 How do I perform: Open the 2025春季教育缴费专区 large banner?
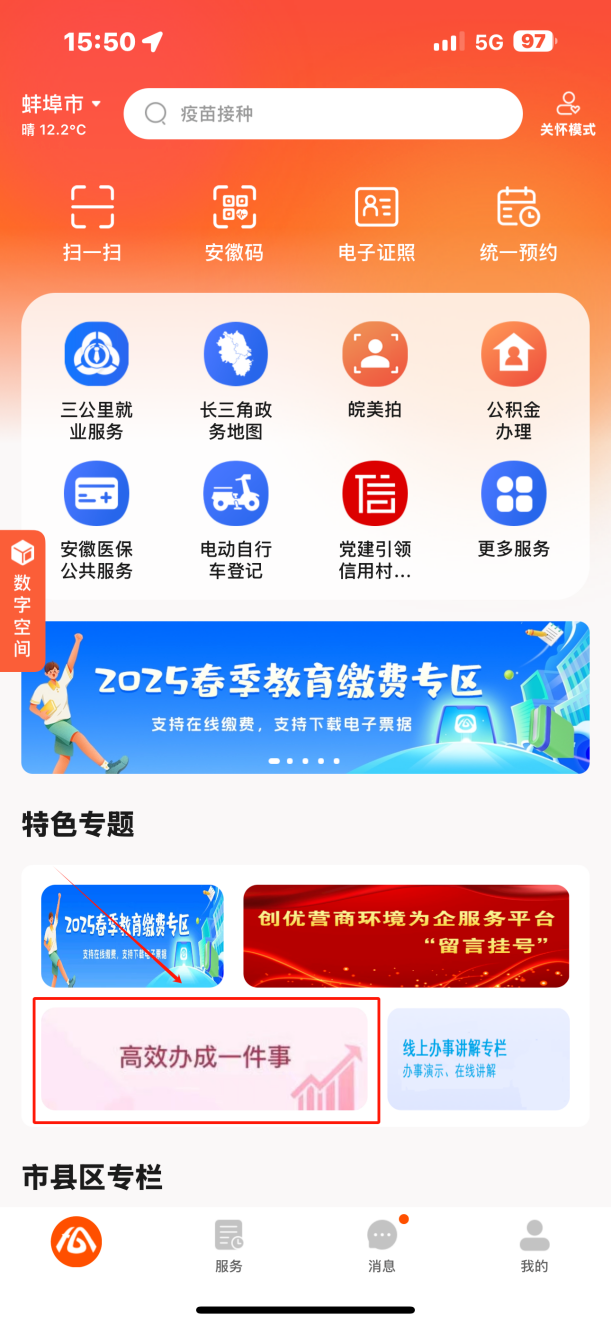(305, 697)
